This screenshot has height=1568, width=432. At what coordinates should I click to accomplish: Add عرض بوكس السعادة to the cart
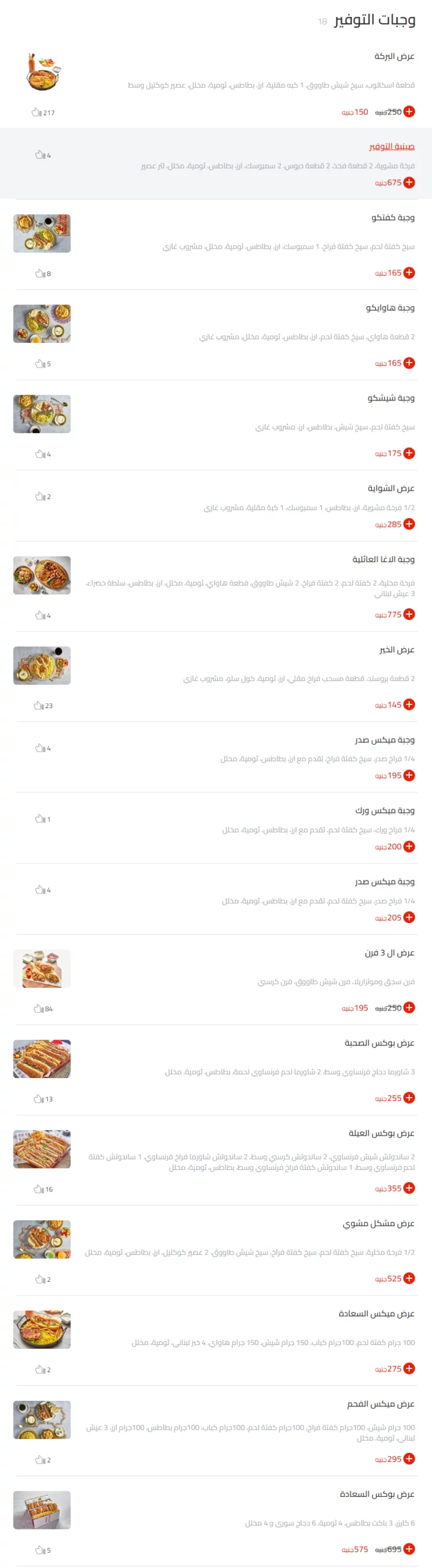pos(409,1549)
